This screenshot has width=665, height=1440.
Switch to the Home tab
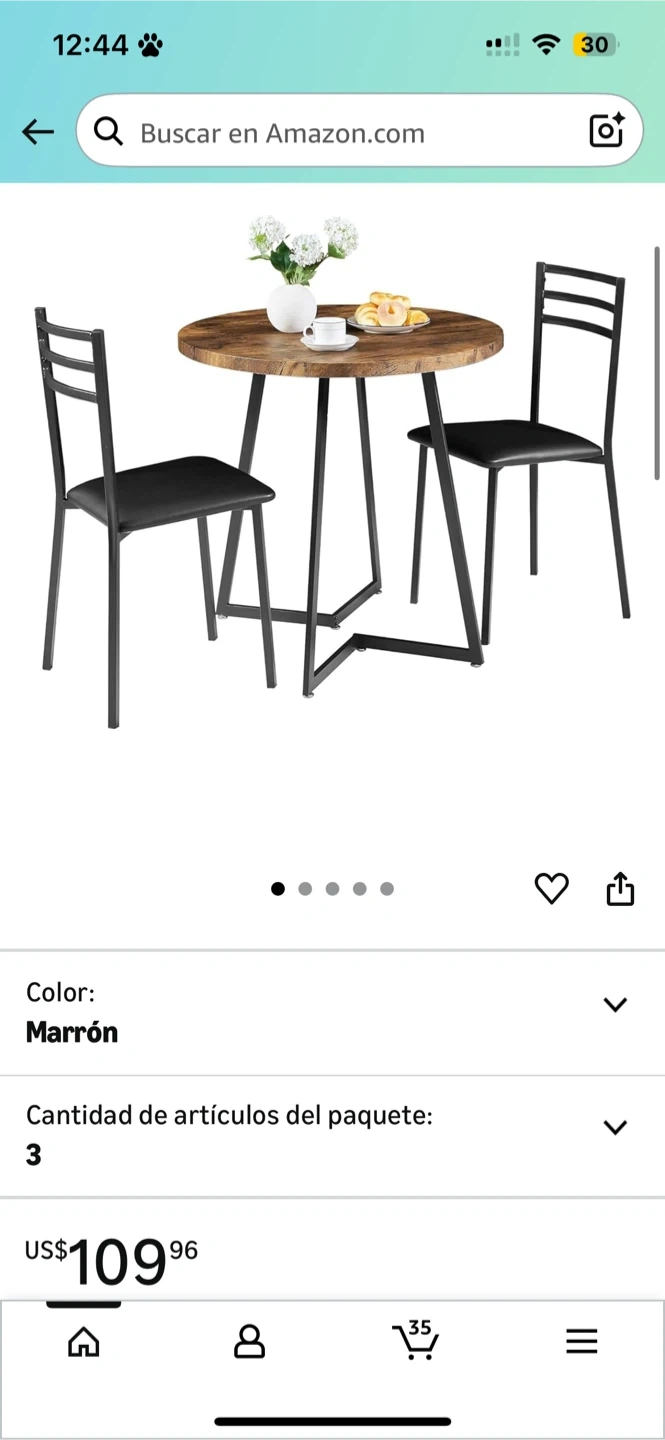[84, 1342]
